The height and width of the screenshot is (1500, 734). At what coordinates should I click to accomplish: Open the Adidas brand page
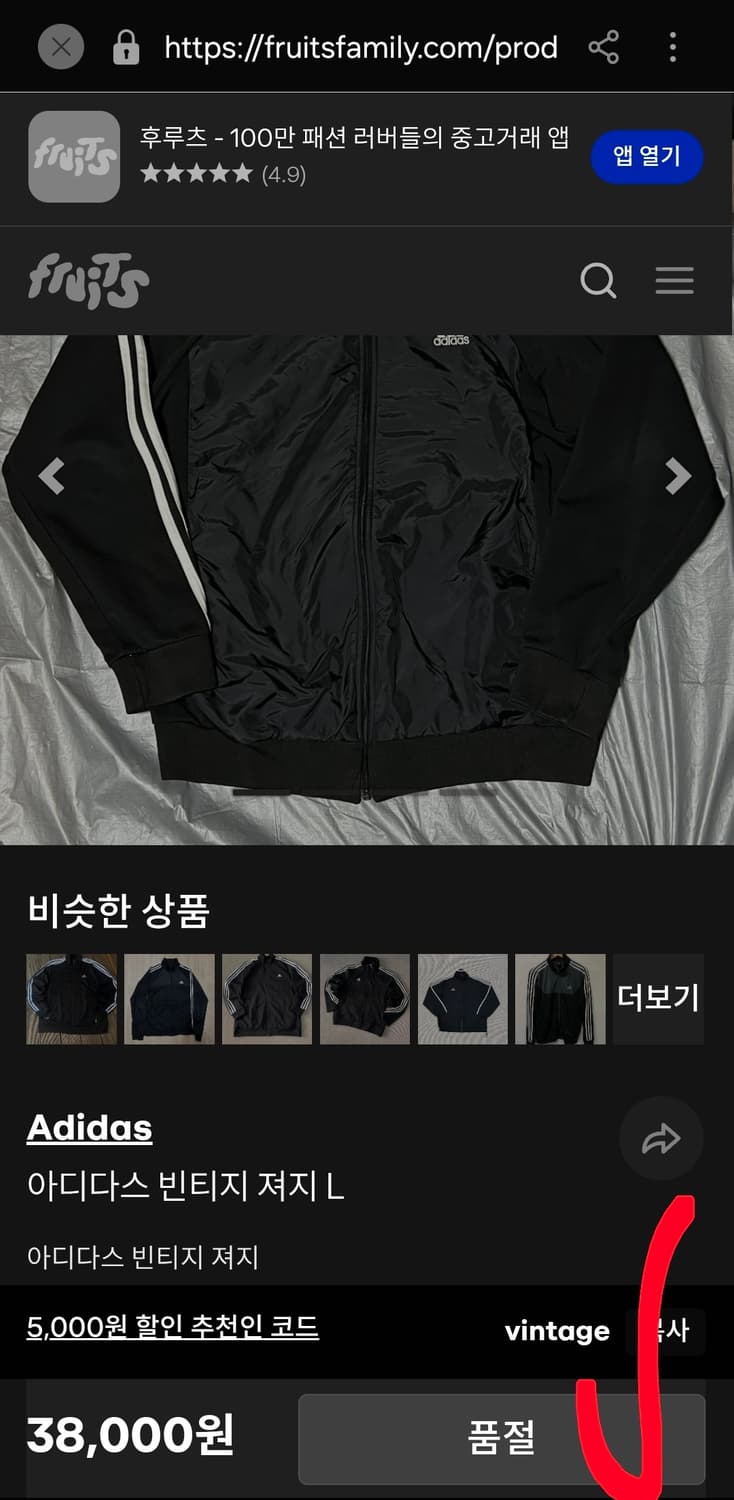pyautogui.click(x=90, y=1127)
